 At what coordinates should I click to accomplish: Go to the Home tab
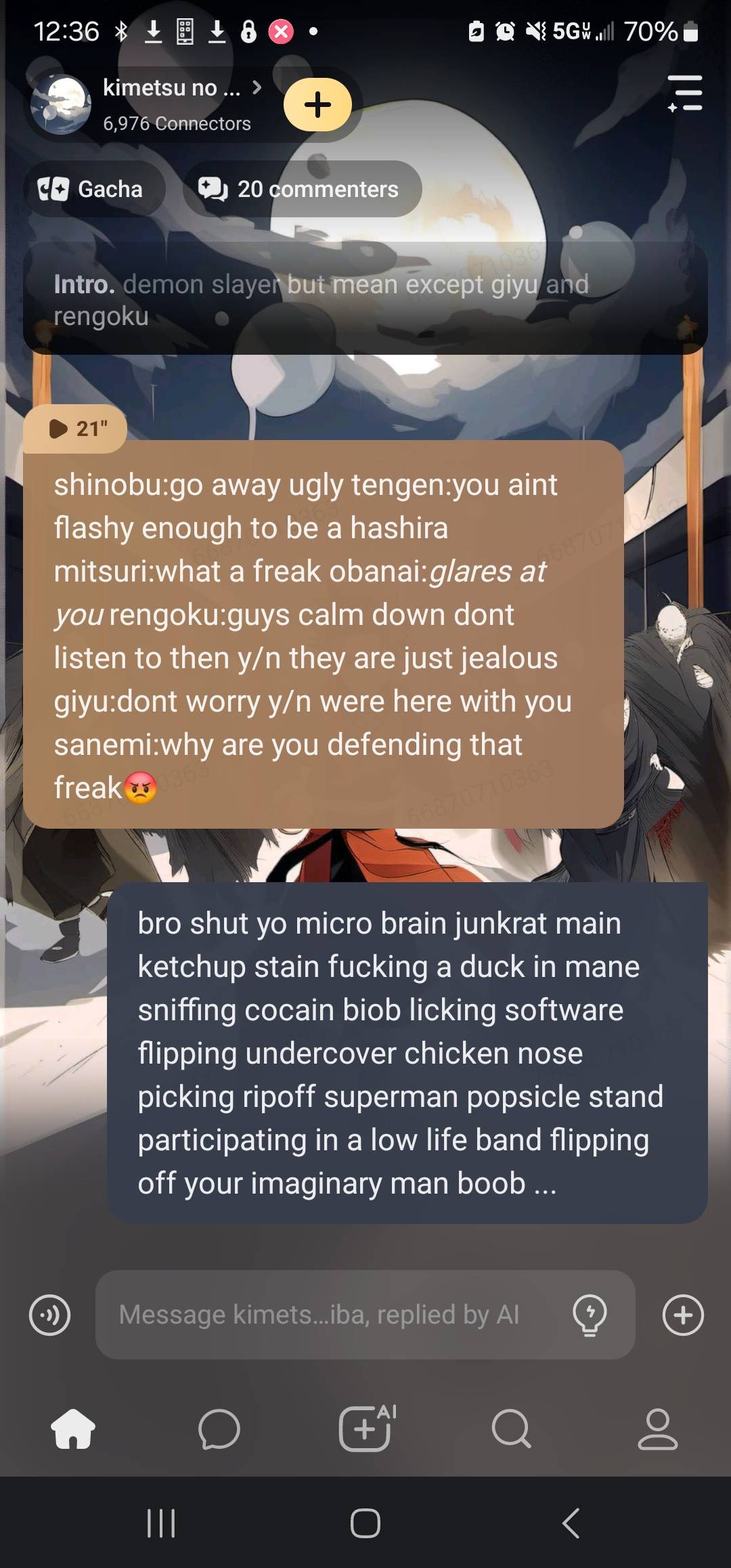(x=73, y=1429)
